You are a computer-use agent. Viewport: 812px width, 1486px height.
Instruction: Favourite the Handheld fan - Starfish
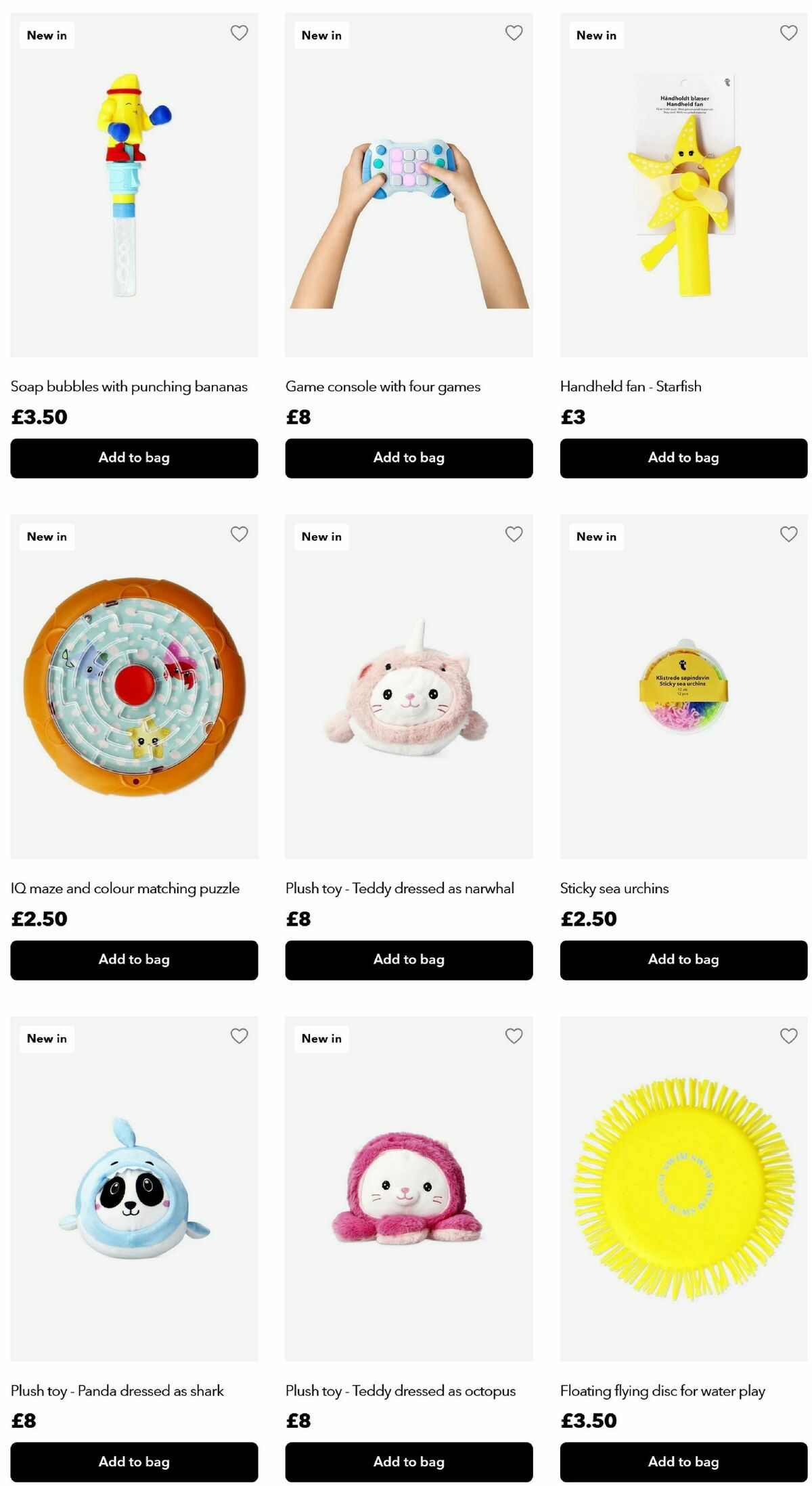[x=788, y=32]
